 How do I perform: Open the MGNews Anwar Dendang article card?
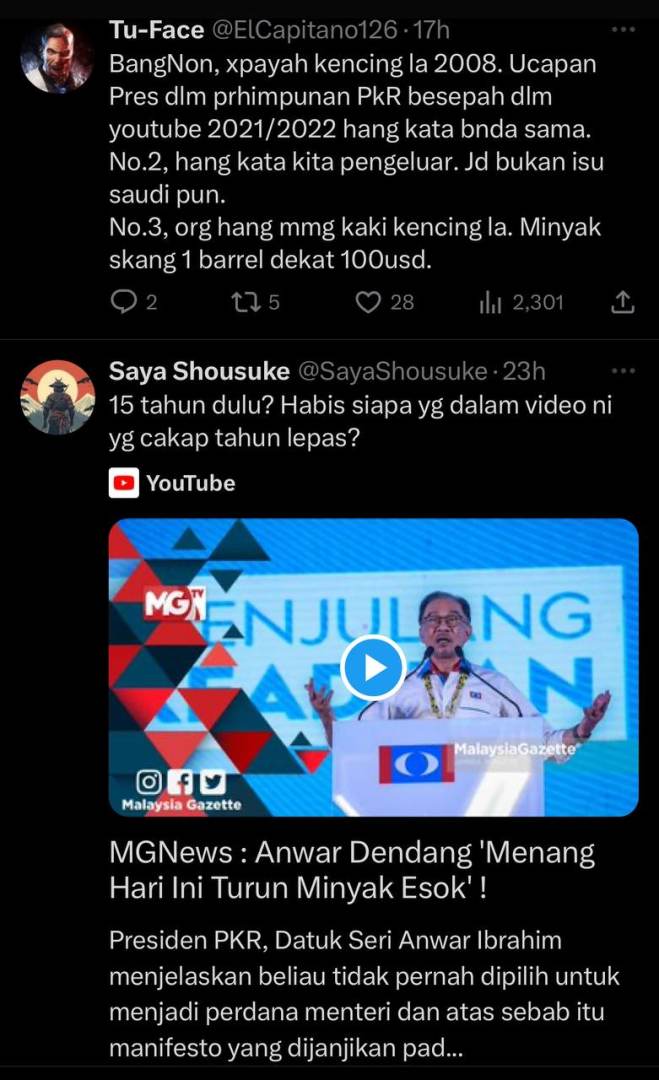pyautogui.click(x=352, y=869)
